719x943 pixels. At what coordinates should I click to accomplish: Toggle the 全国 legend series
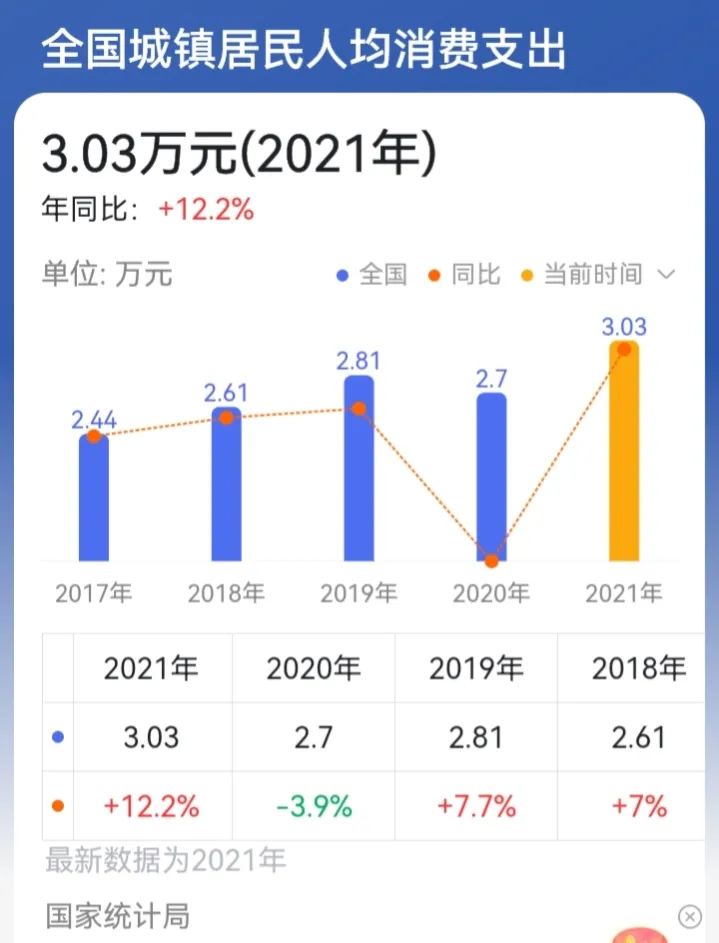372,274
